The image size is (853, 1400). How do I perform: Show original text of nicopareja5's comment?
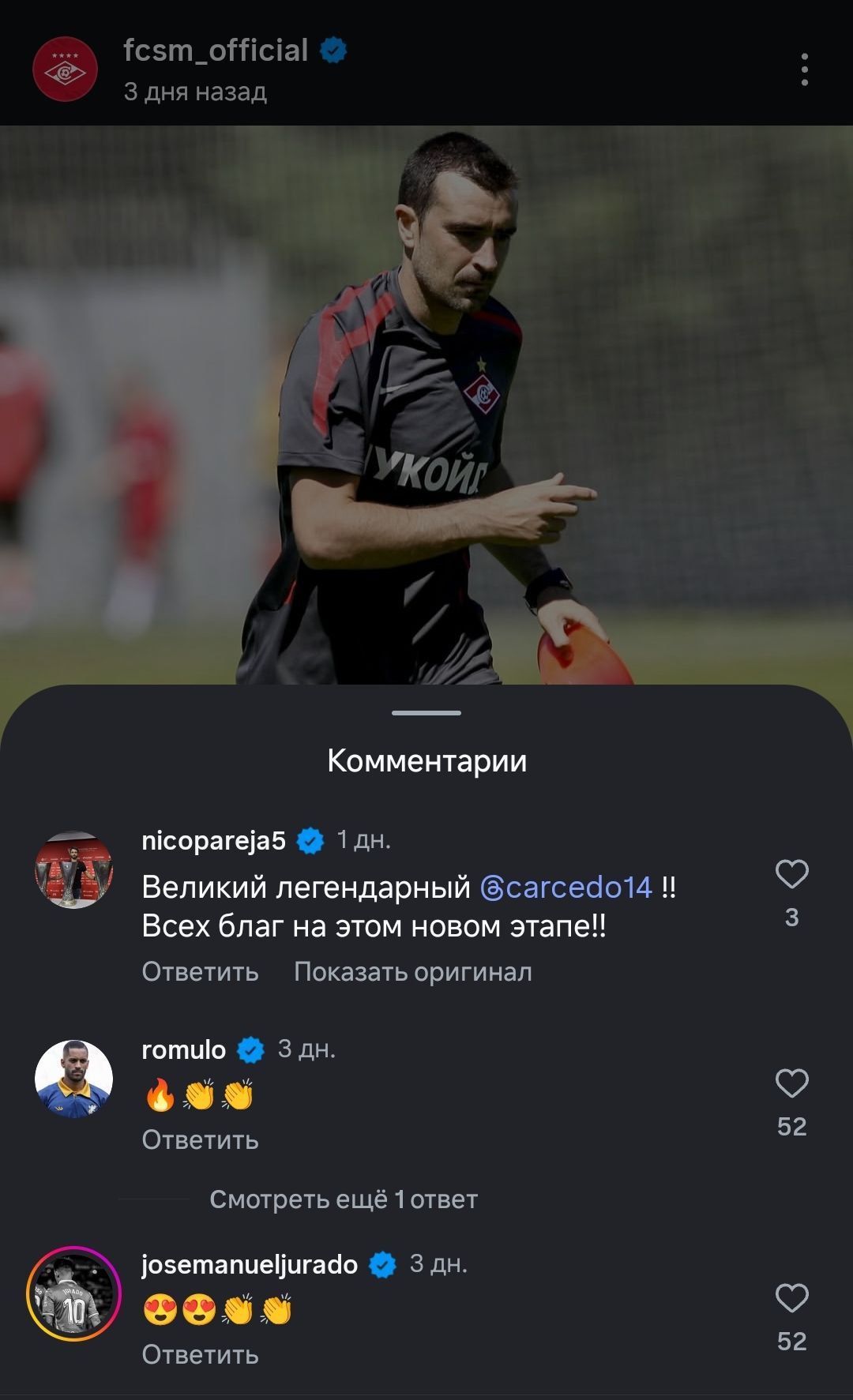tap(412, 971)
